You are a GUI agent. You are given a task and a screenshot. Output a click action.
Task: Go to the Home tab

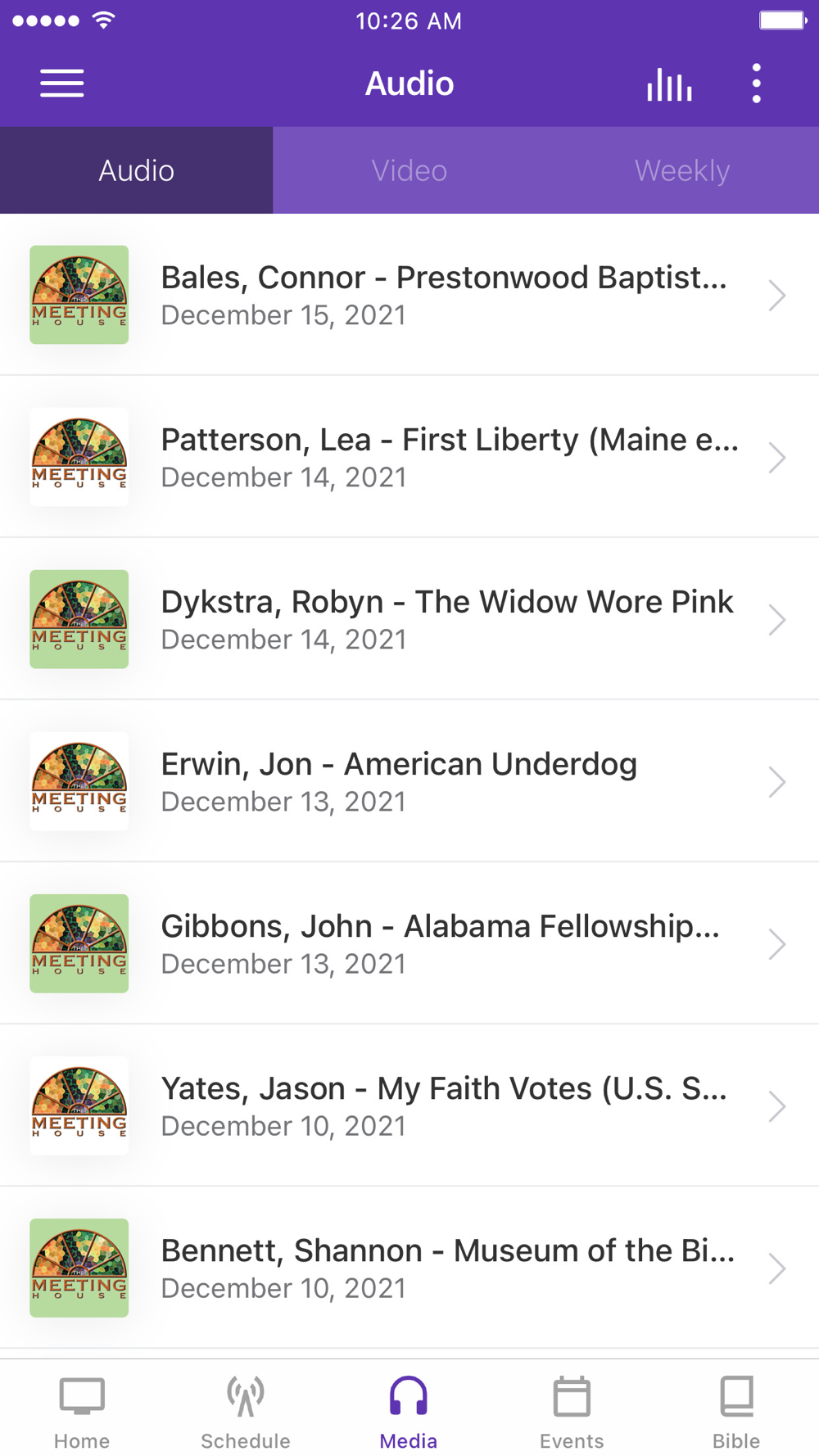(82, 1412)
